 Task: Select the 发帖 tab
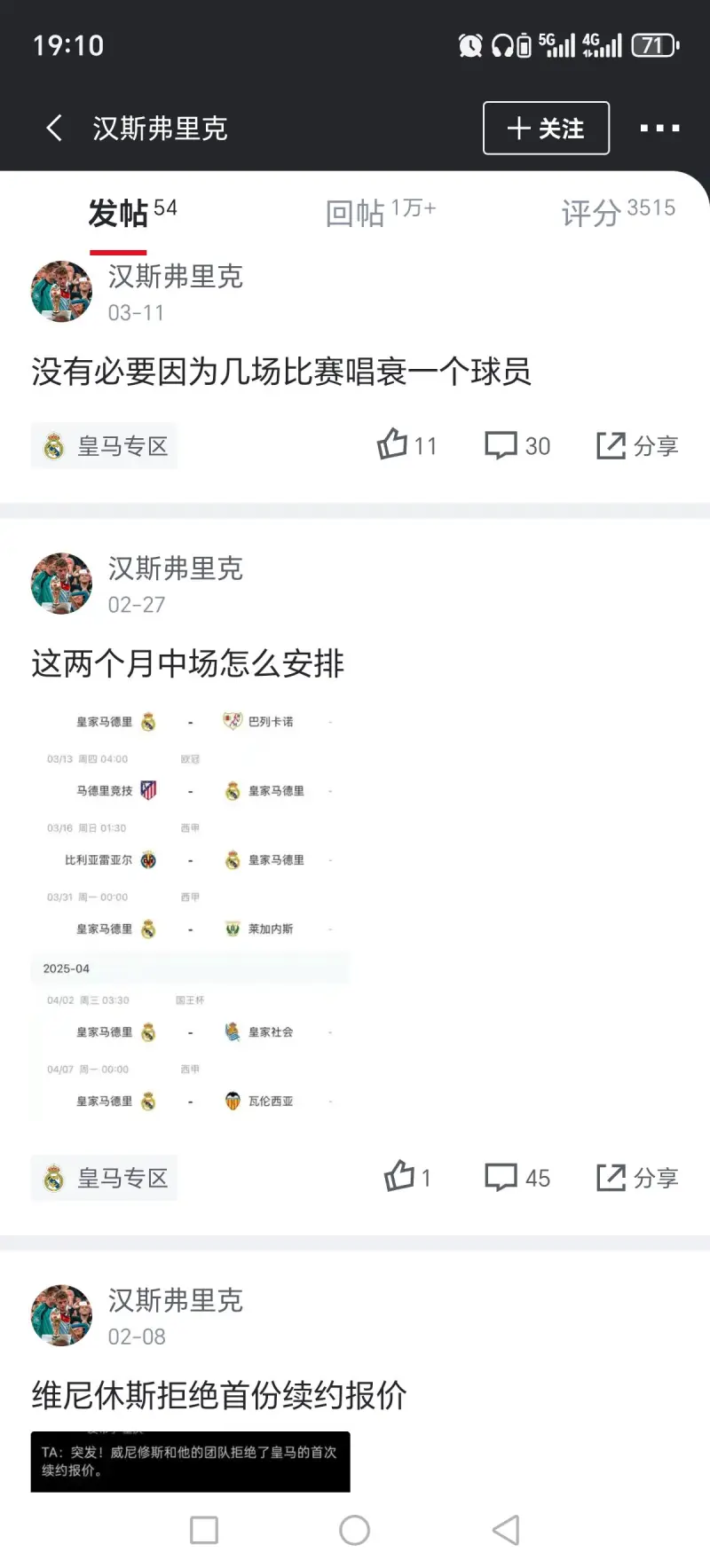131,213
